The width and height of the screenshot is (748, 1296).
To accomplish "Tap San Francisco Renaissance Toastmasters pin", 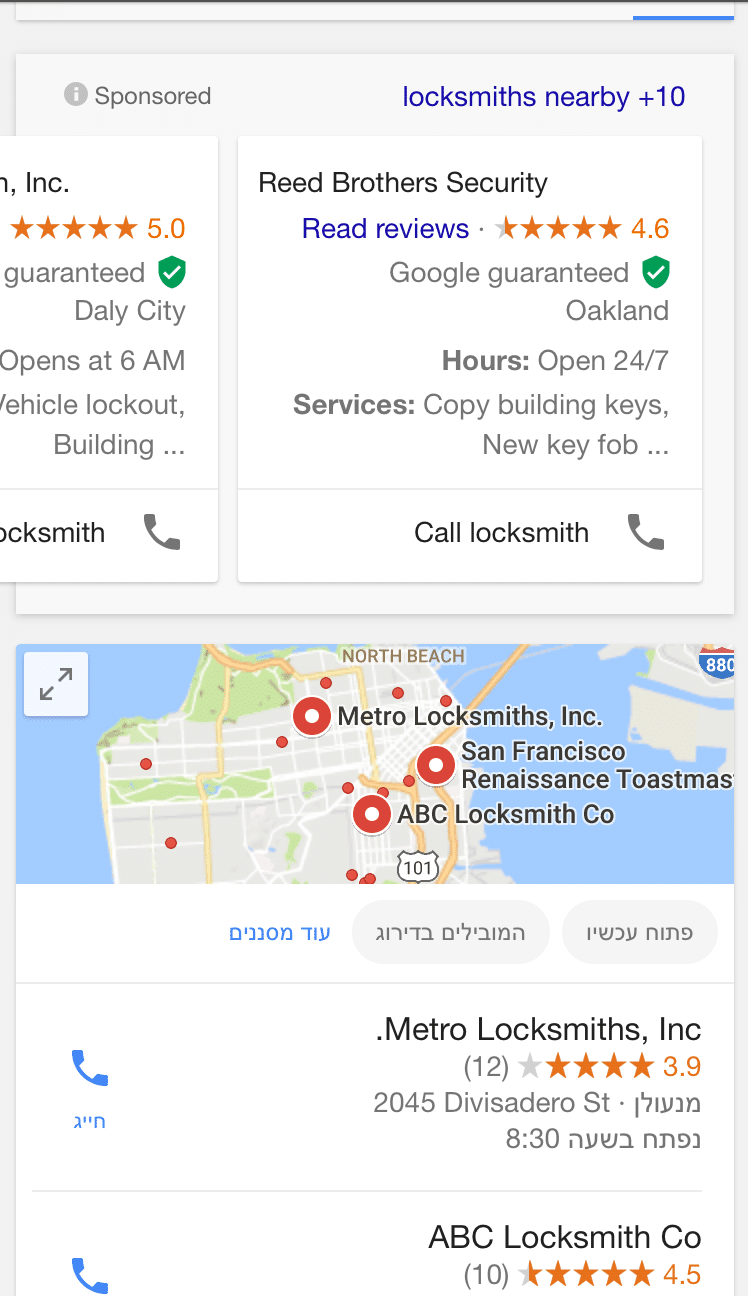I will [436, 766].
